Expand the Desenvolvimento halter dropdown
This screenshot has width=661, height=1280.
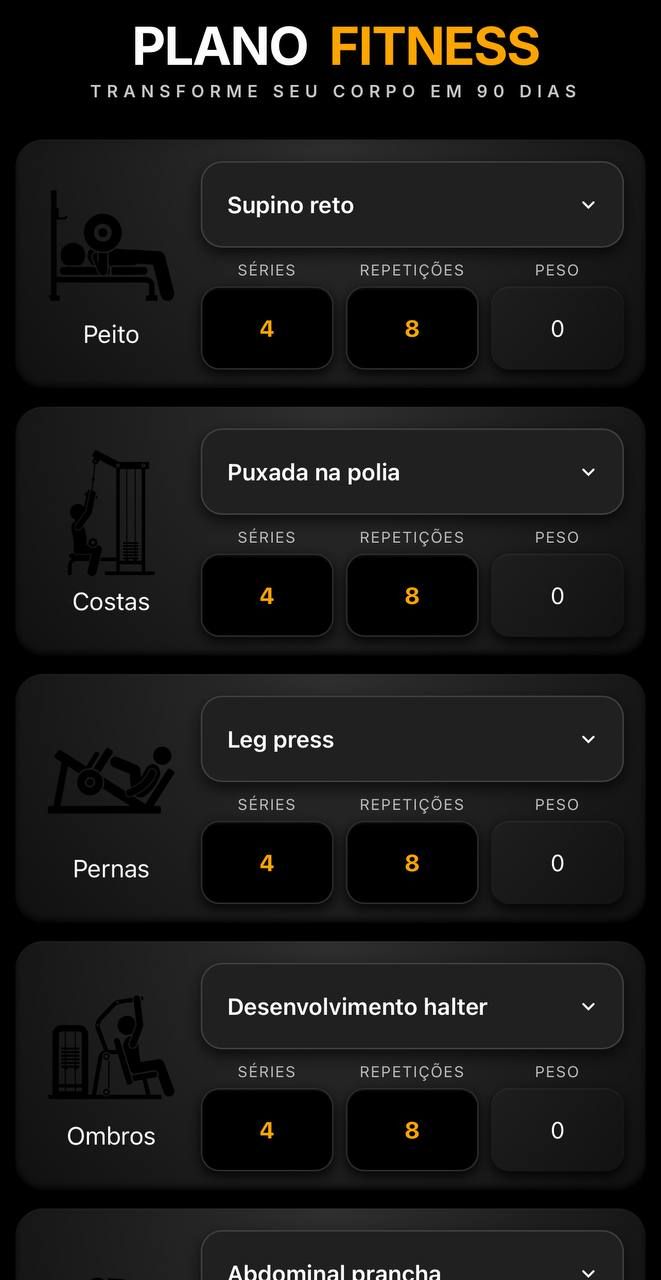412,1007
